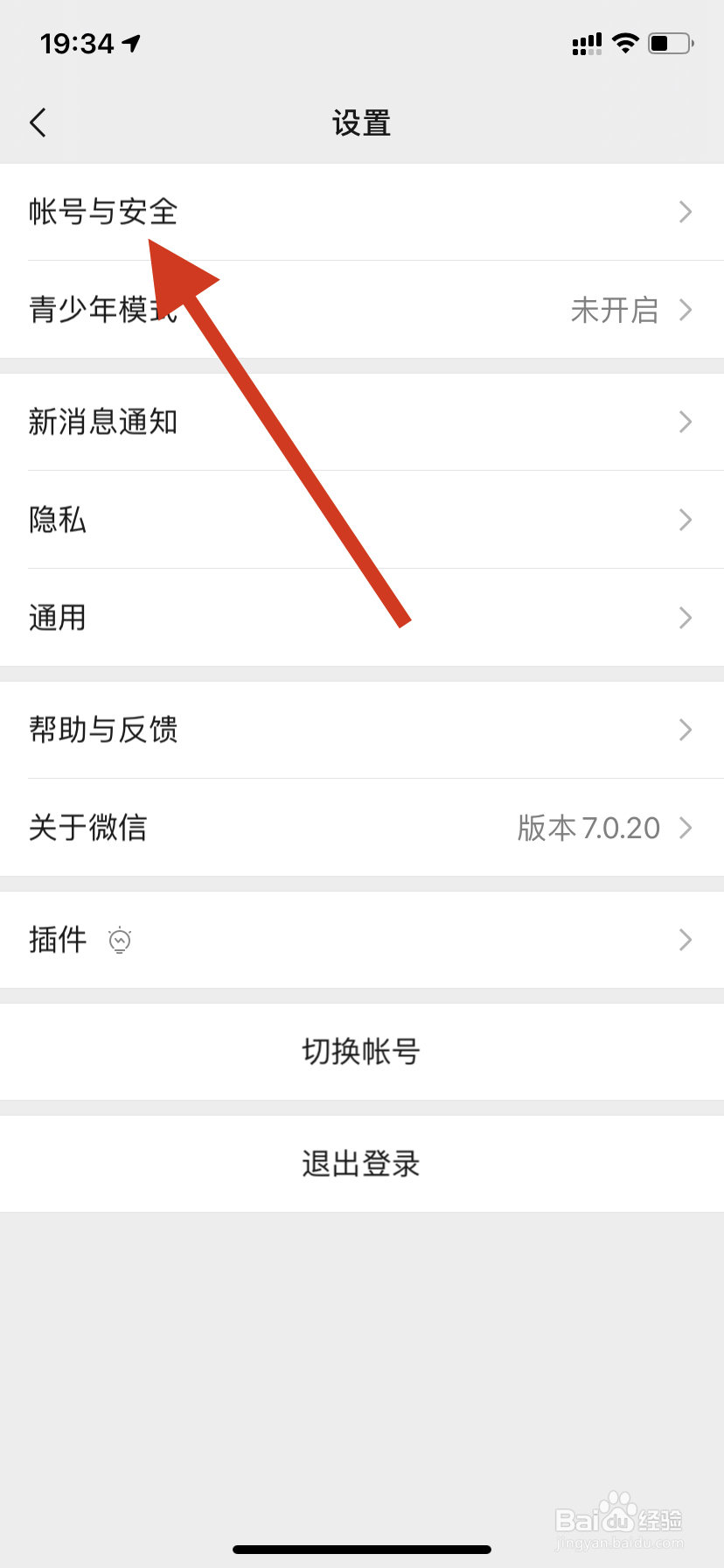This screenshot has width=724, height=1568.
Task: Tap 切换帐号 to switch accounts
Action: [362, 1052]
